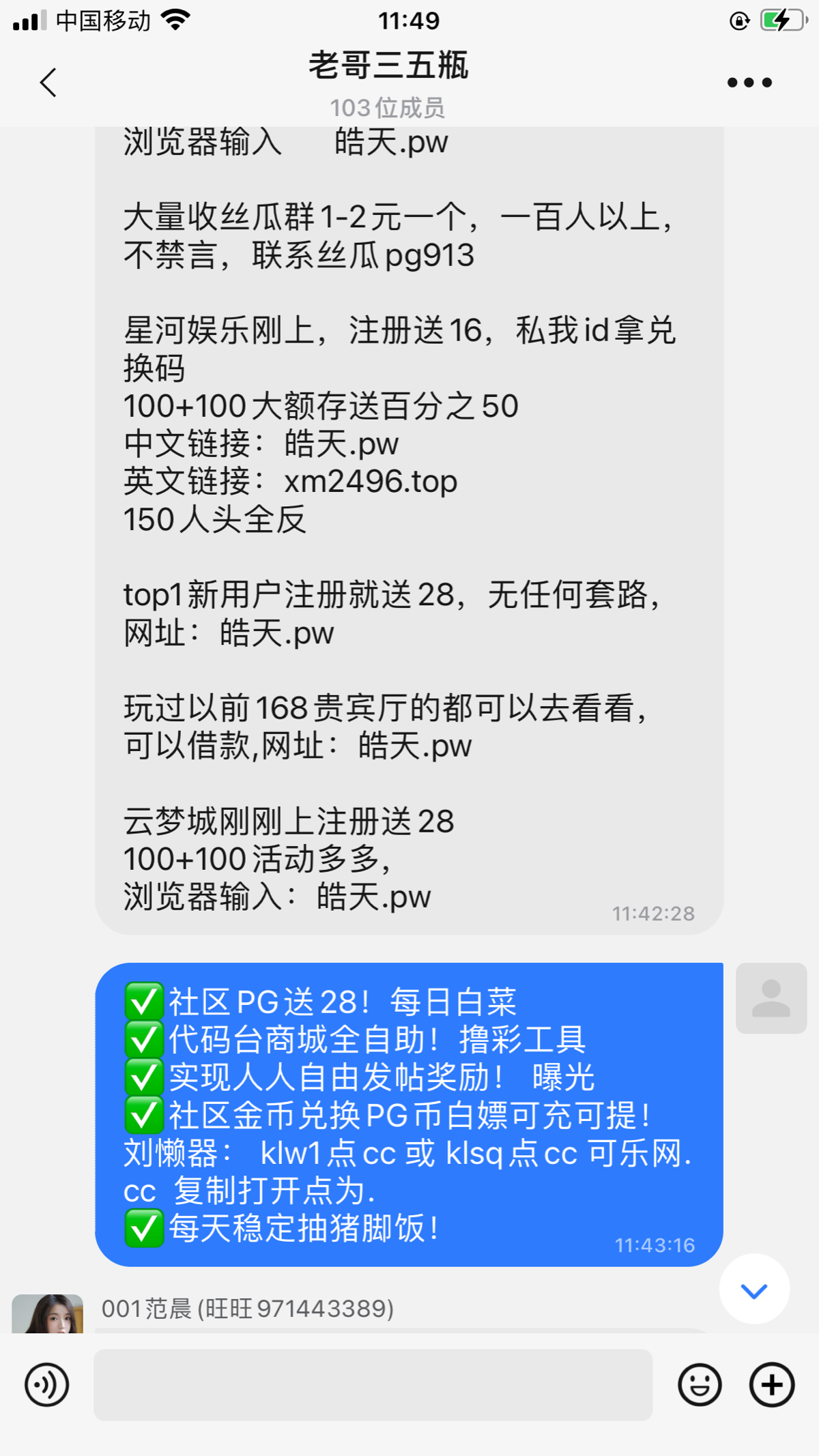Tap the back arrow to leave chat
This screenshot has height=1456, width=819.
point(46,83)
